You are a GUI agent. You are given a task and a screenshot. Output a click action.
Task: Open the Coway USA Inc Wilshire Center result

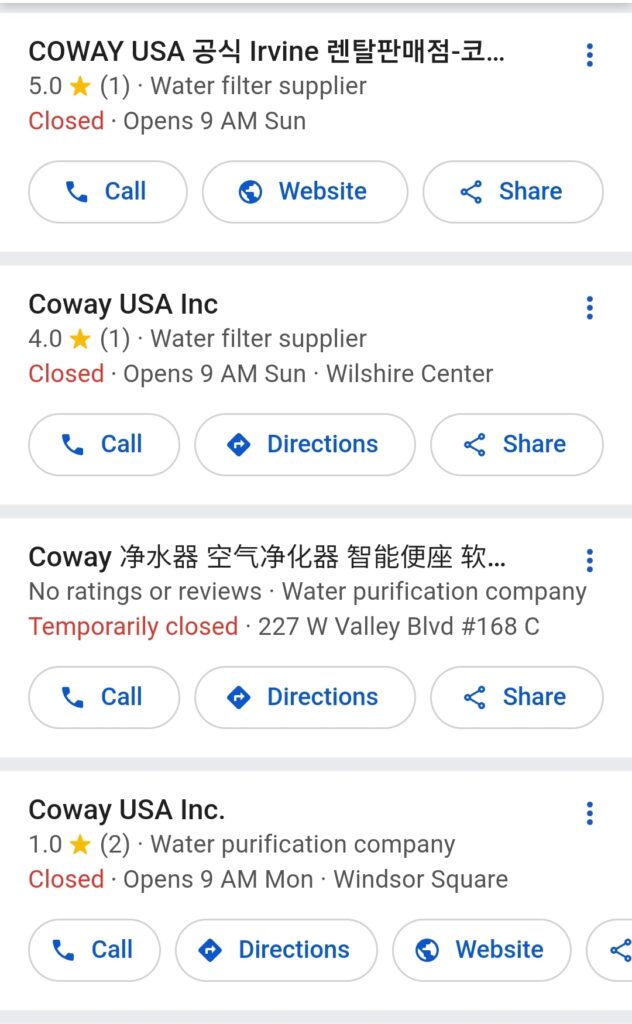pyautogui.click(x=123, y=304)
